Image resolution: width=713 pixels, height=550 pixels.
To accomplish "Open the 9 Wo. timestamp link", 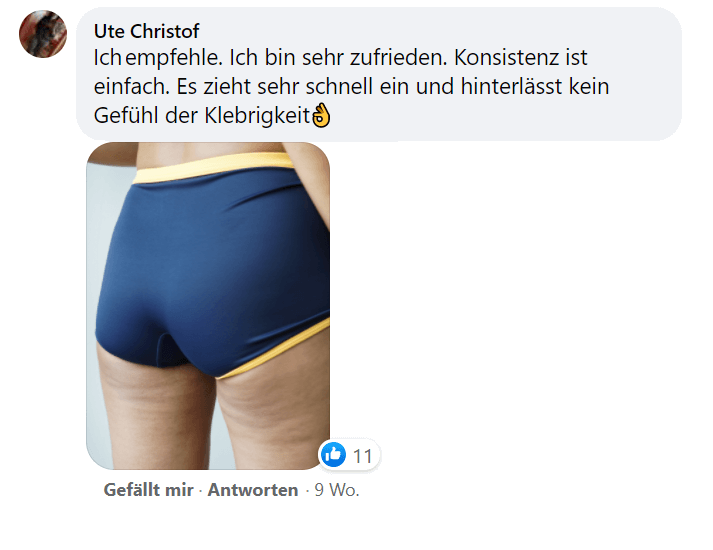I will pyautogui.click(x=337, y=490).
